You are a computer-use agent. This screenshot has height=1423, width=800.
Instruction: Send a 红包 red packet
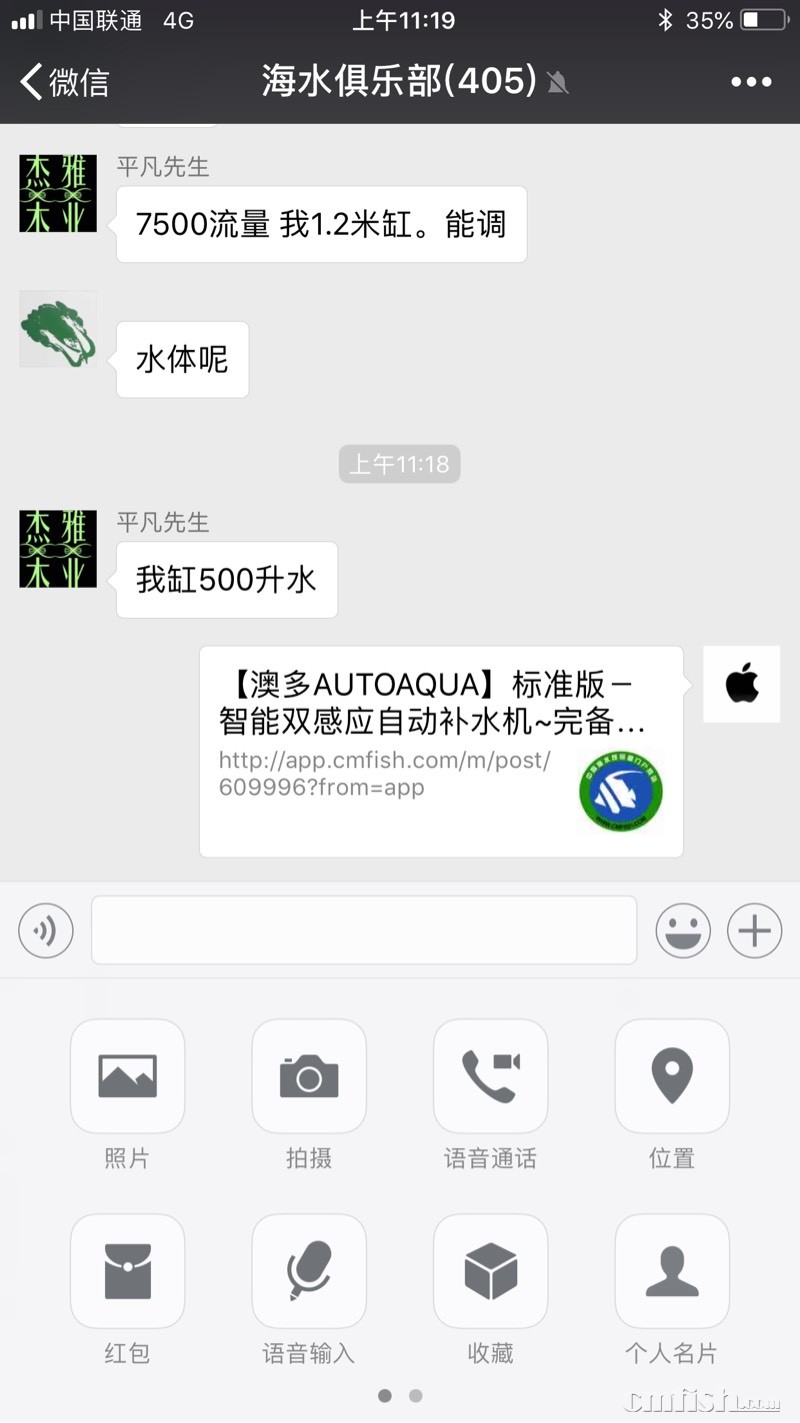coord(127,1272)
